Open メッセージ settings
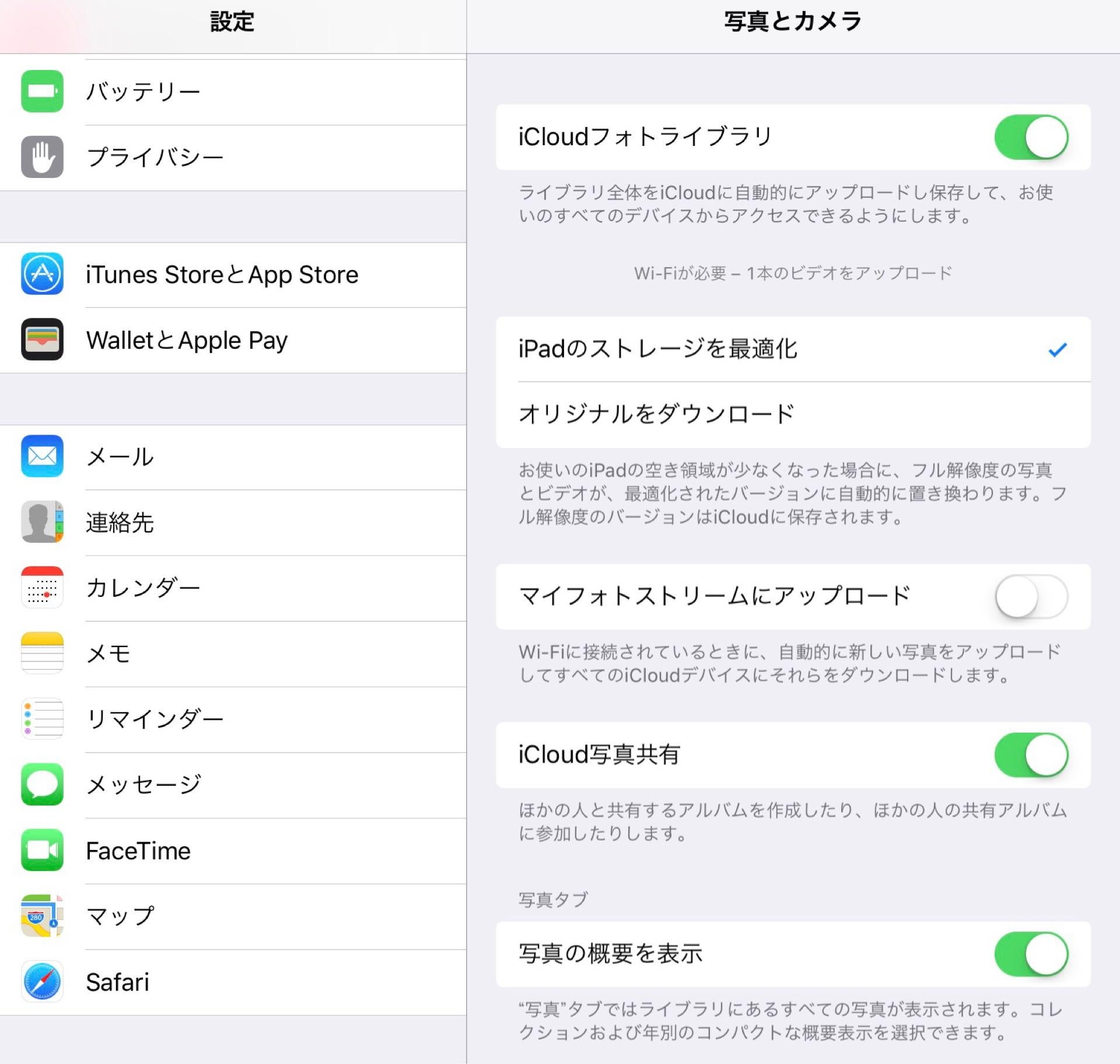The image size is (1120, 1064). (x=233, y=785)
